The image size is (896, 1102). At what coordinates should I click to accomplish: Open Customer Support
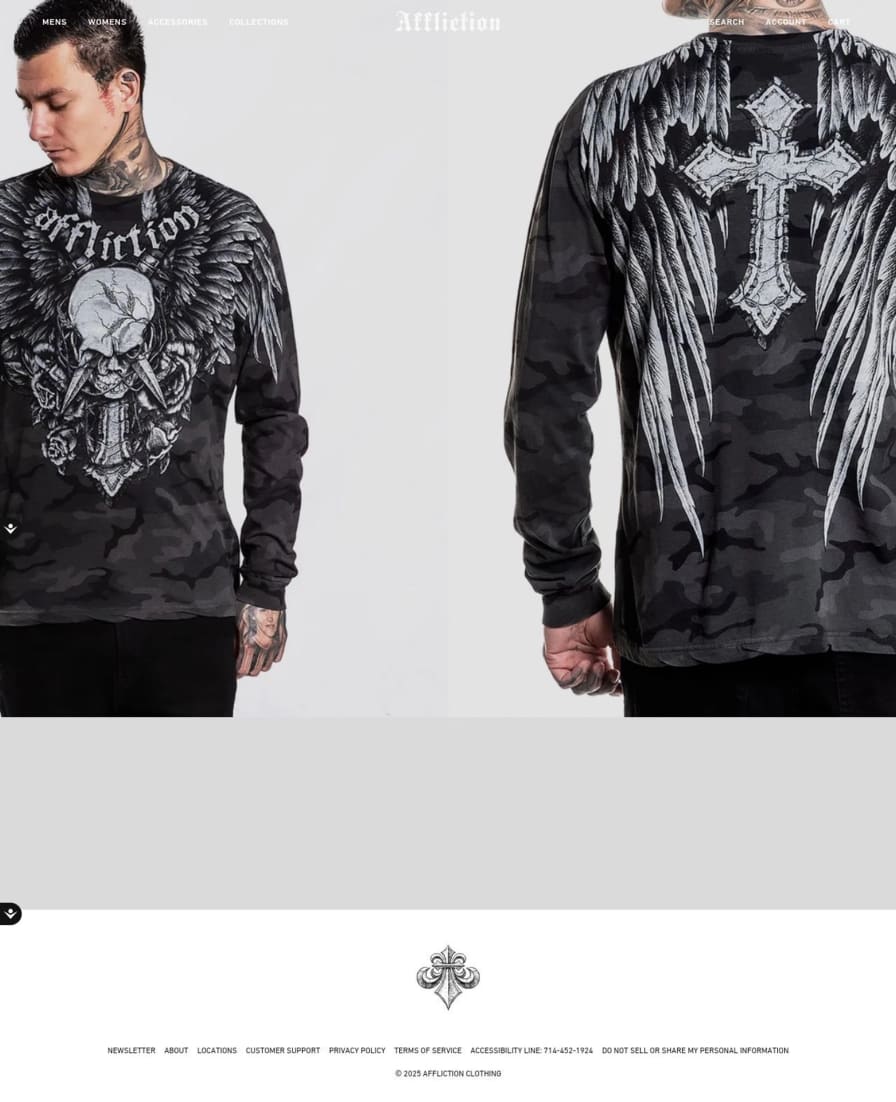point(283,1051)
